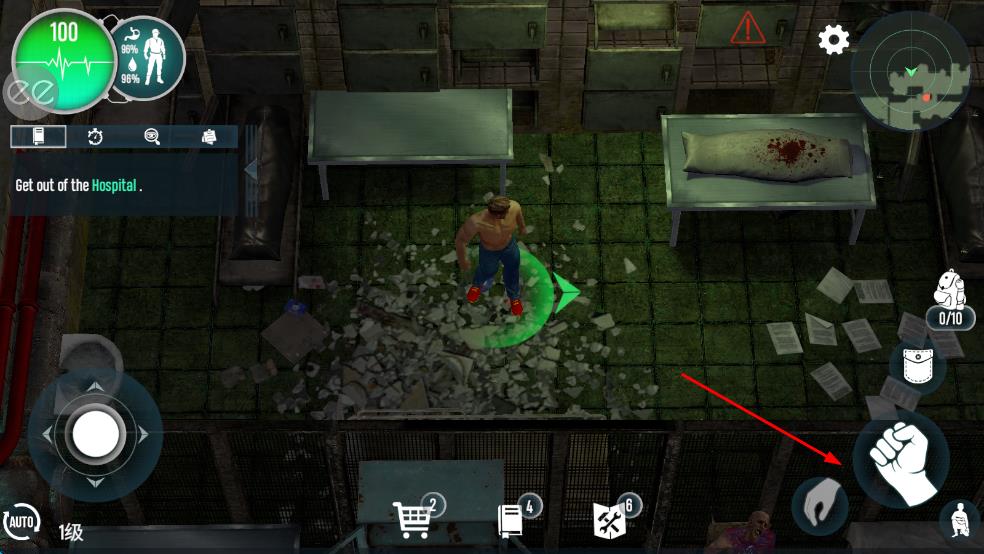Open the journal book icon
This screenshot has height=554, width=984.
pos(512,520)
